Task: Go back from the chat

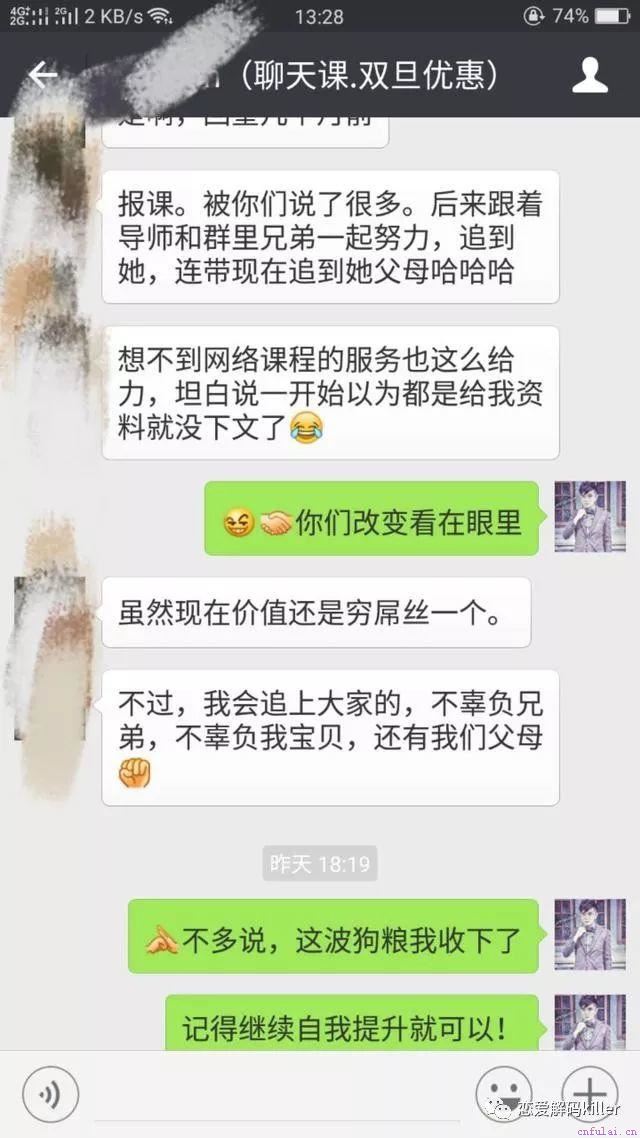Action: coord(42,76)
